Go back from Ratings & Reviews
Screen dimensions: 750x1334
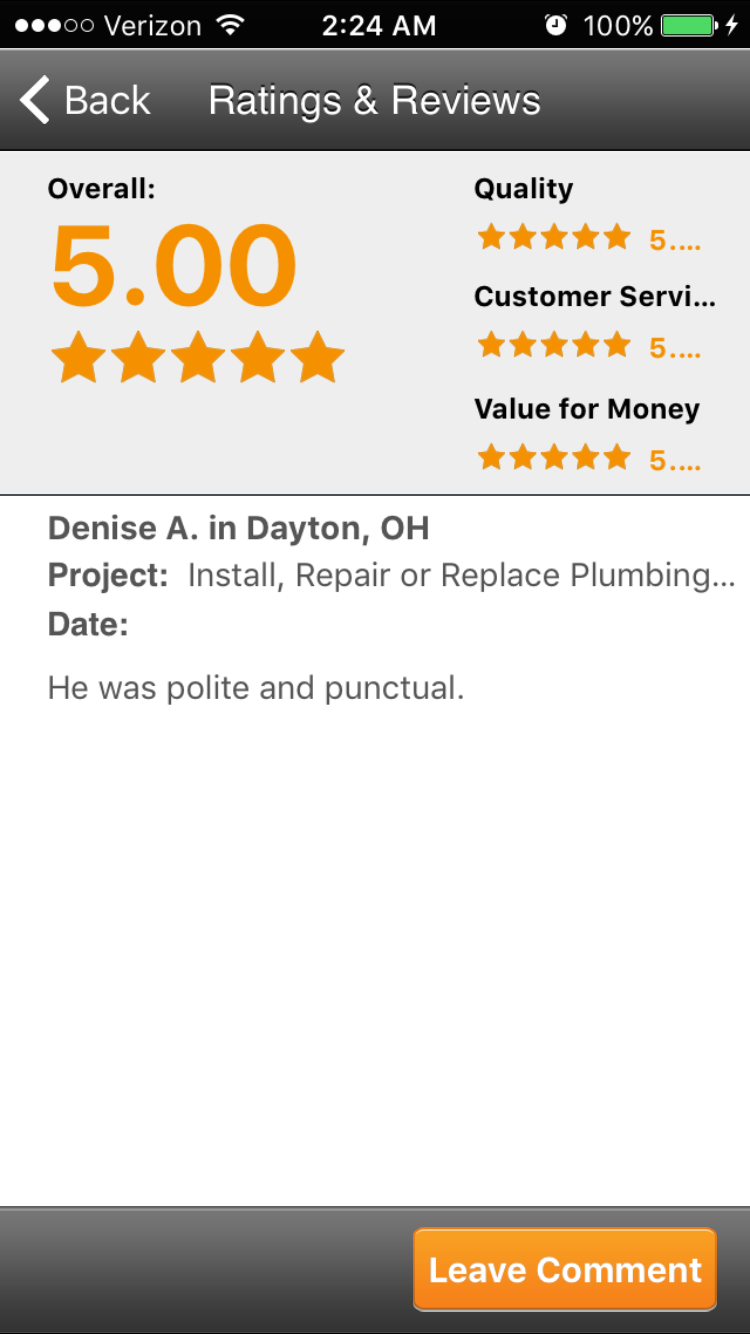point(86,101)
